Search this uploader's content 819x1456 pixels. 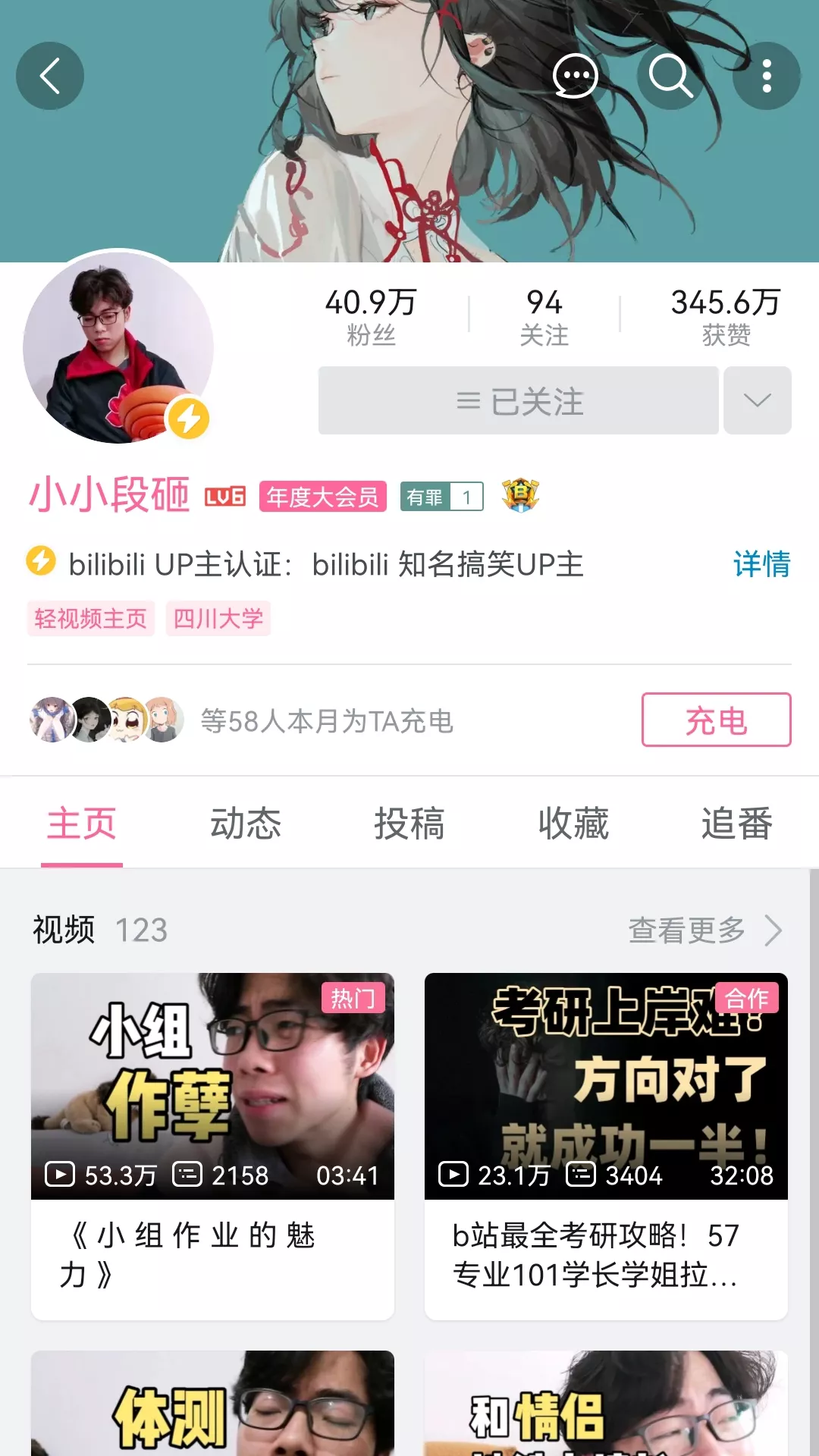click(x=670, y=77)
